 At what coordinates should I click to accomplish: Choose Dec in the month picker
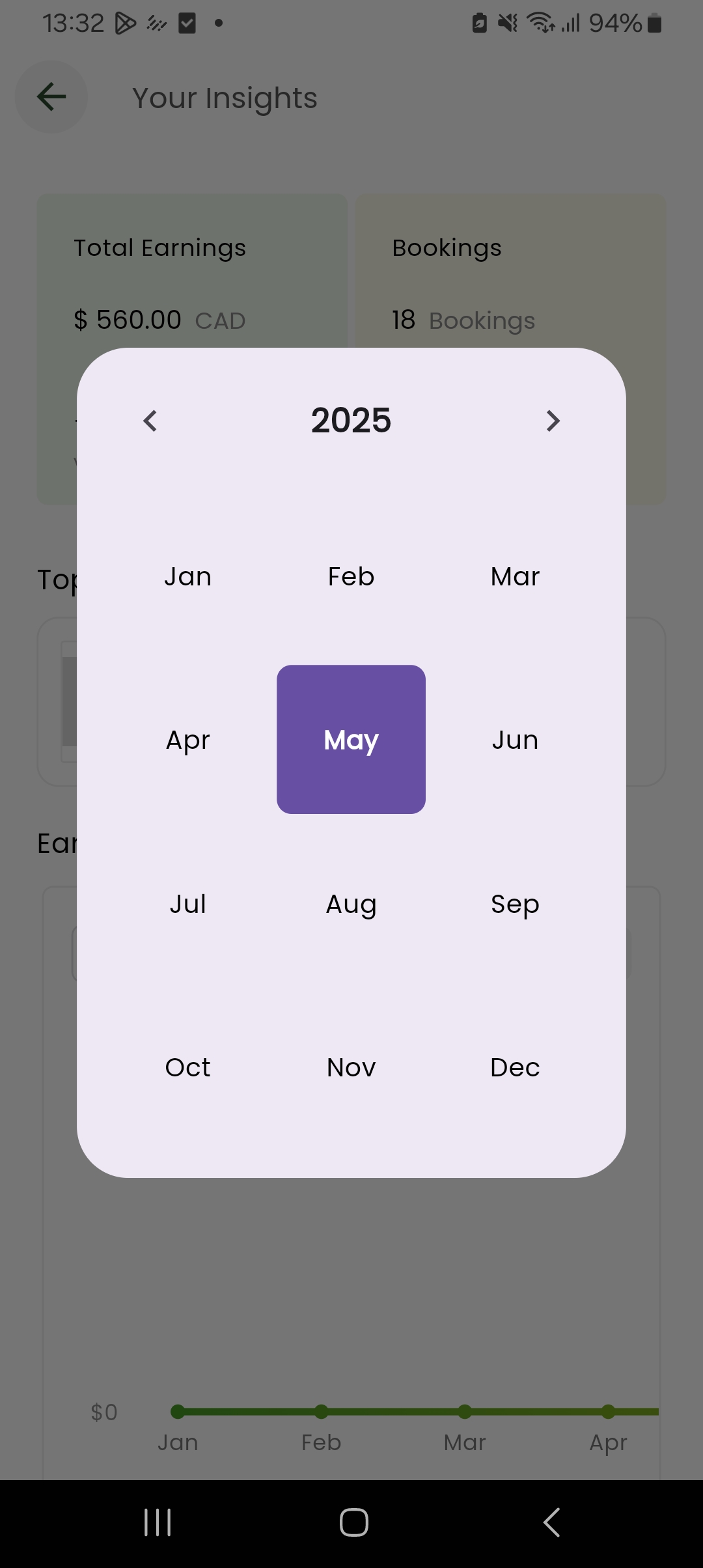(x=515, y=1067)
